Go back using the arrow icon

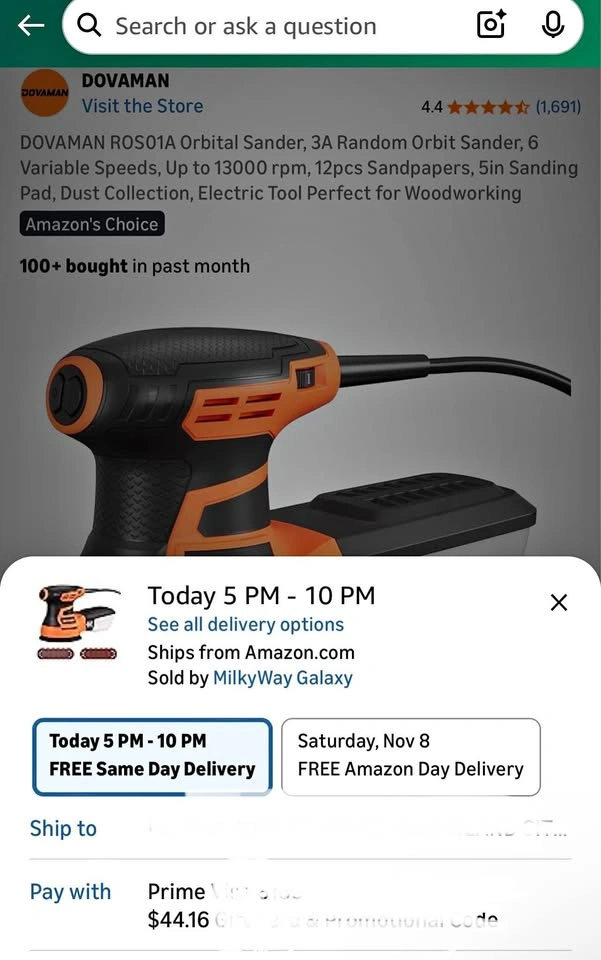coord(31,26)
